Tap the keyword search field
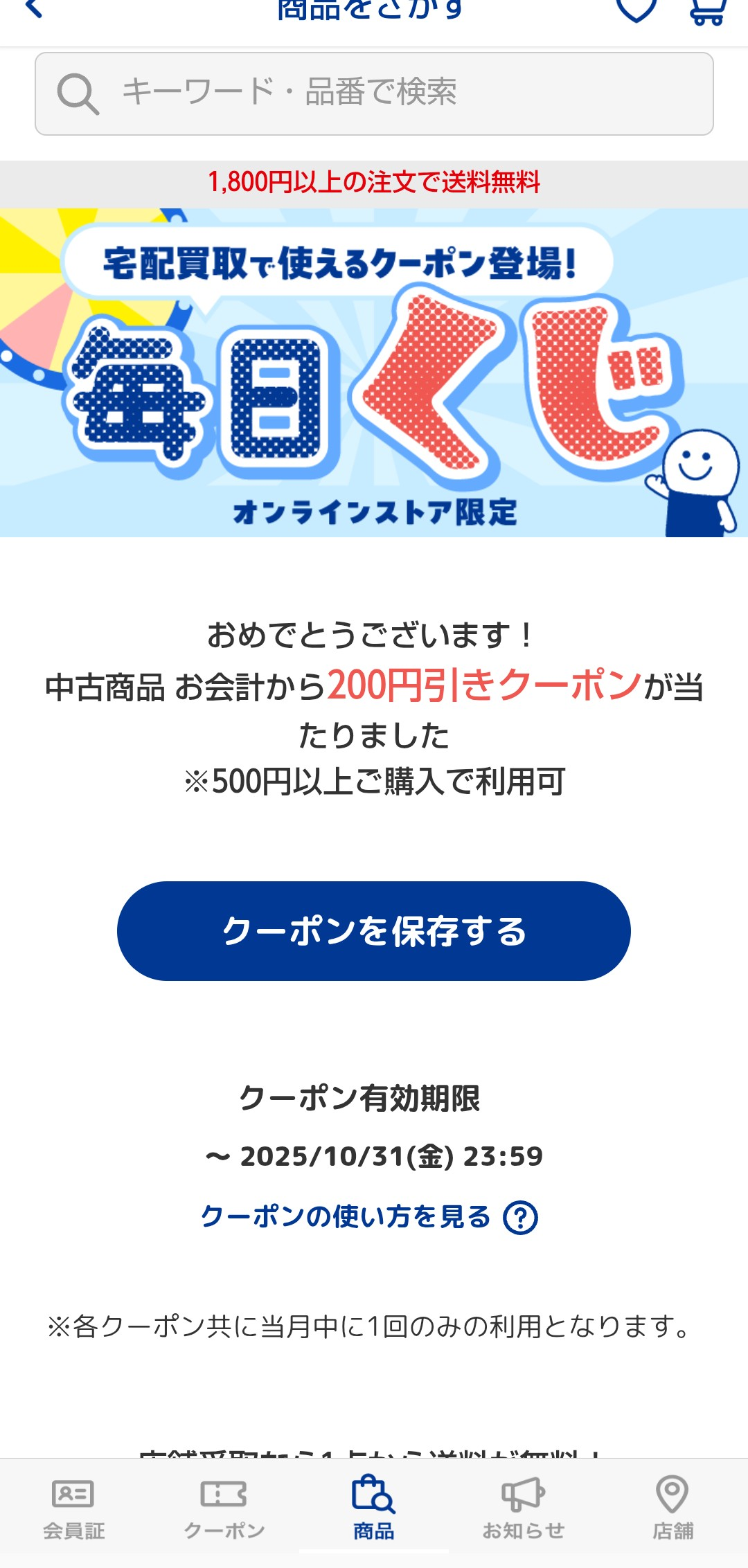 [x=374, y=93]
